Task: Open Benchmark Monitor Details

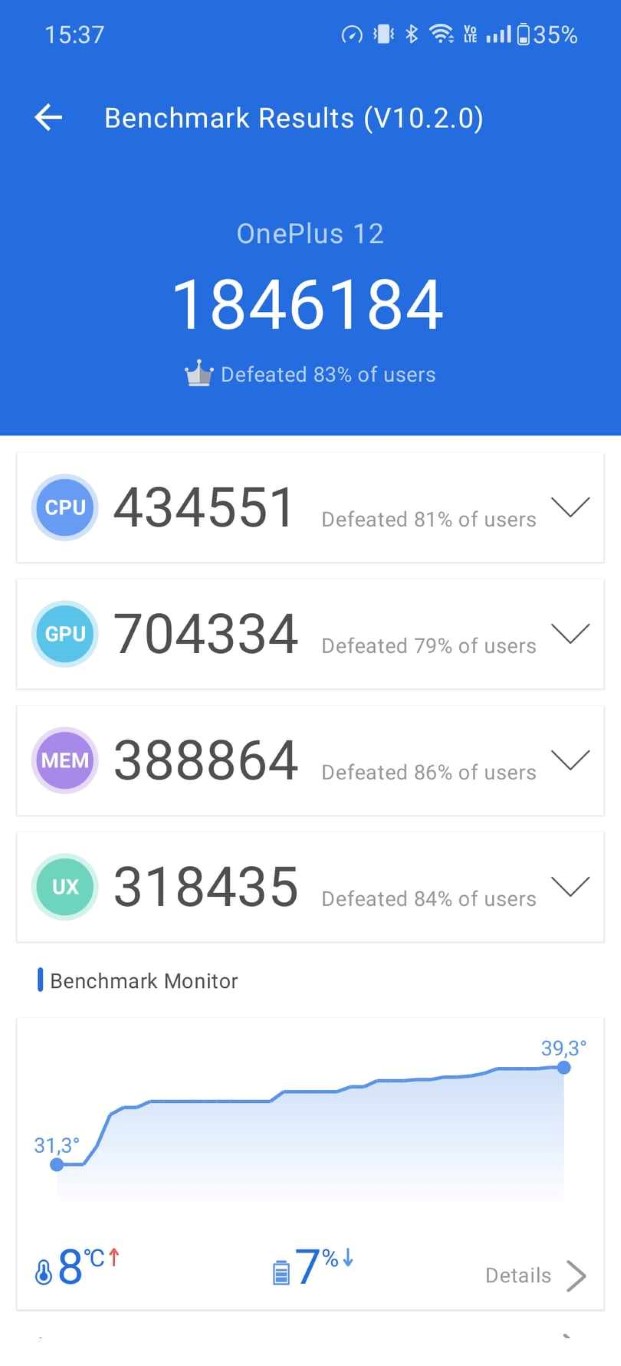Action: click(535, 1275)
